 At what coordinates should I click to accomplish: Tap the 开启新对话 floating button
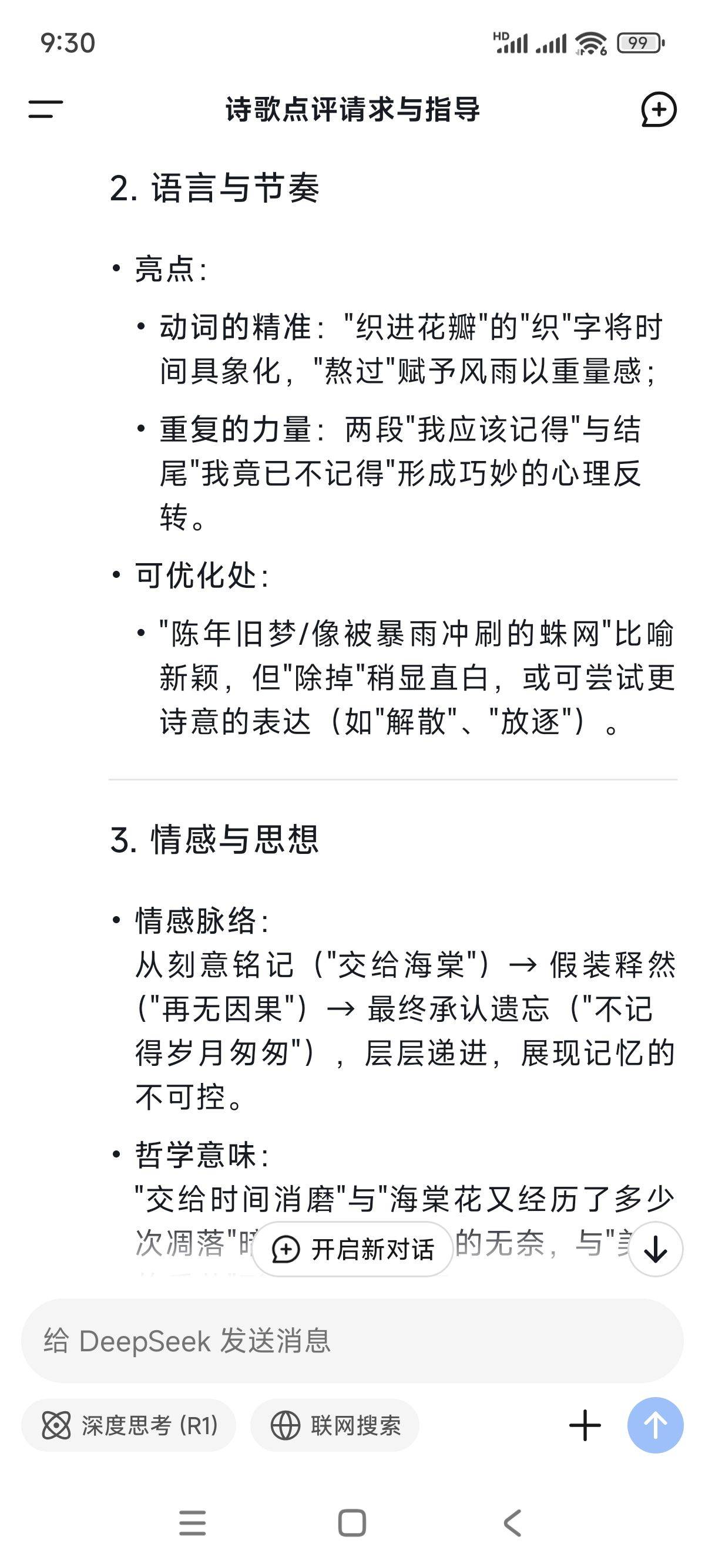pyautogui.click(x=352, y=1249)
